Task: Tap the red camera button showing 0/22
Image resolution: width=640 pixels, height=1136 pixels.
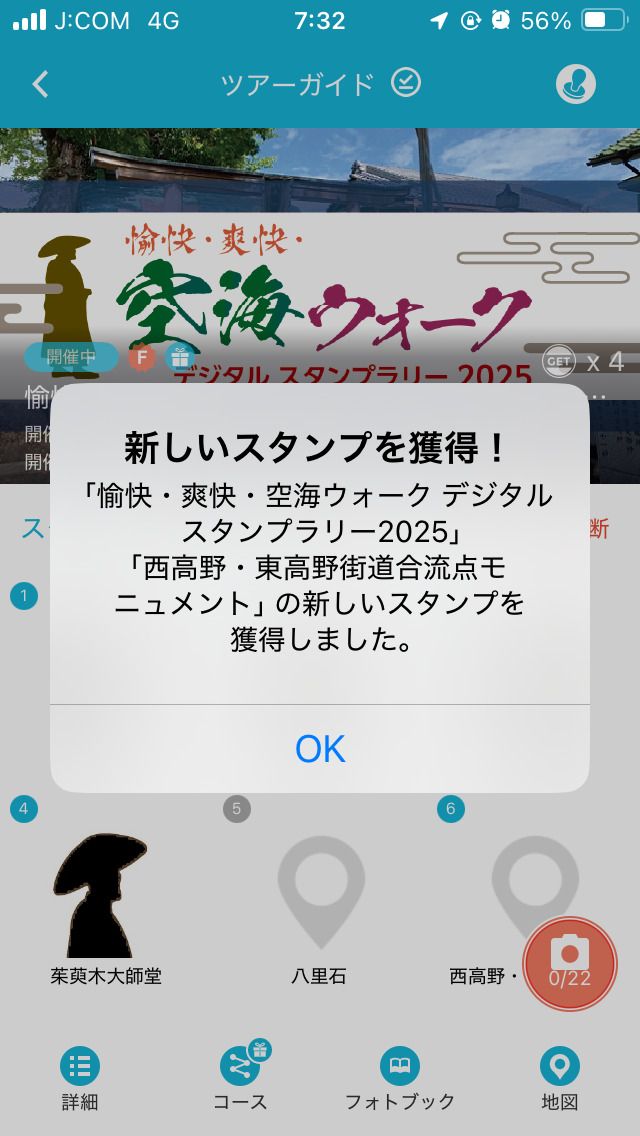Action: coord(570,962)
